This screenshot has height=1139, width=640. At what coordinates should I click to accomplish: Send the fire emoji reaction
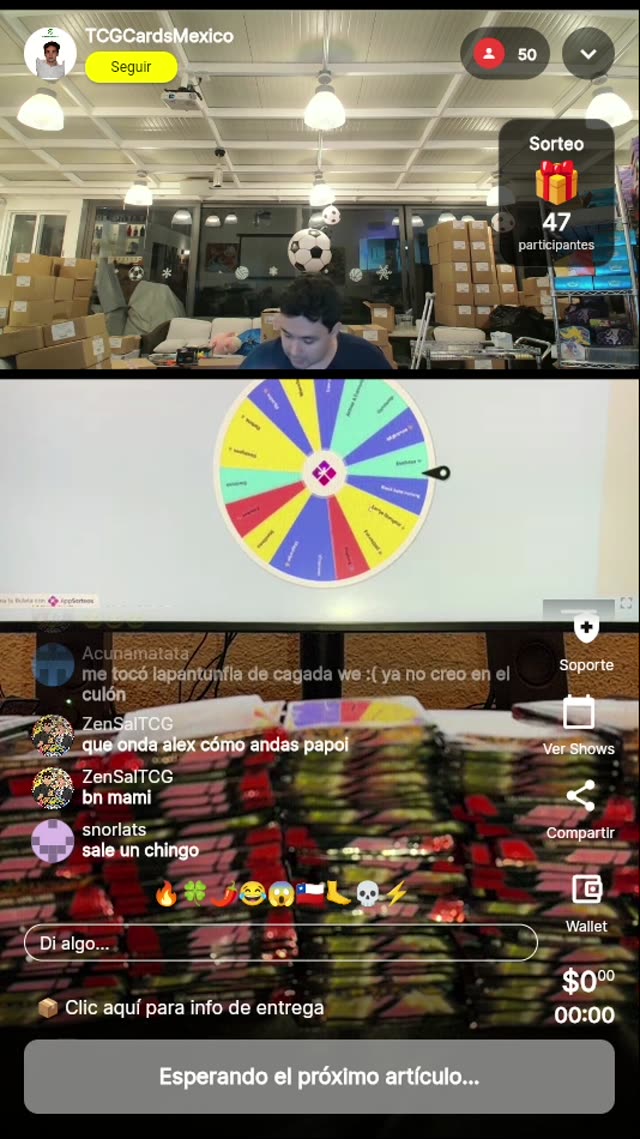click(166, 894)
